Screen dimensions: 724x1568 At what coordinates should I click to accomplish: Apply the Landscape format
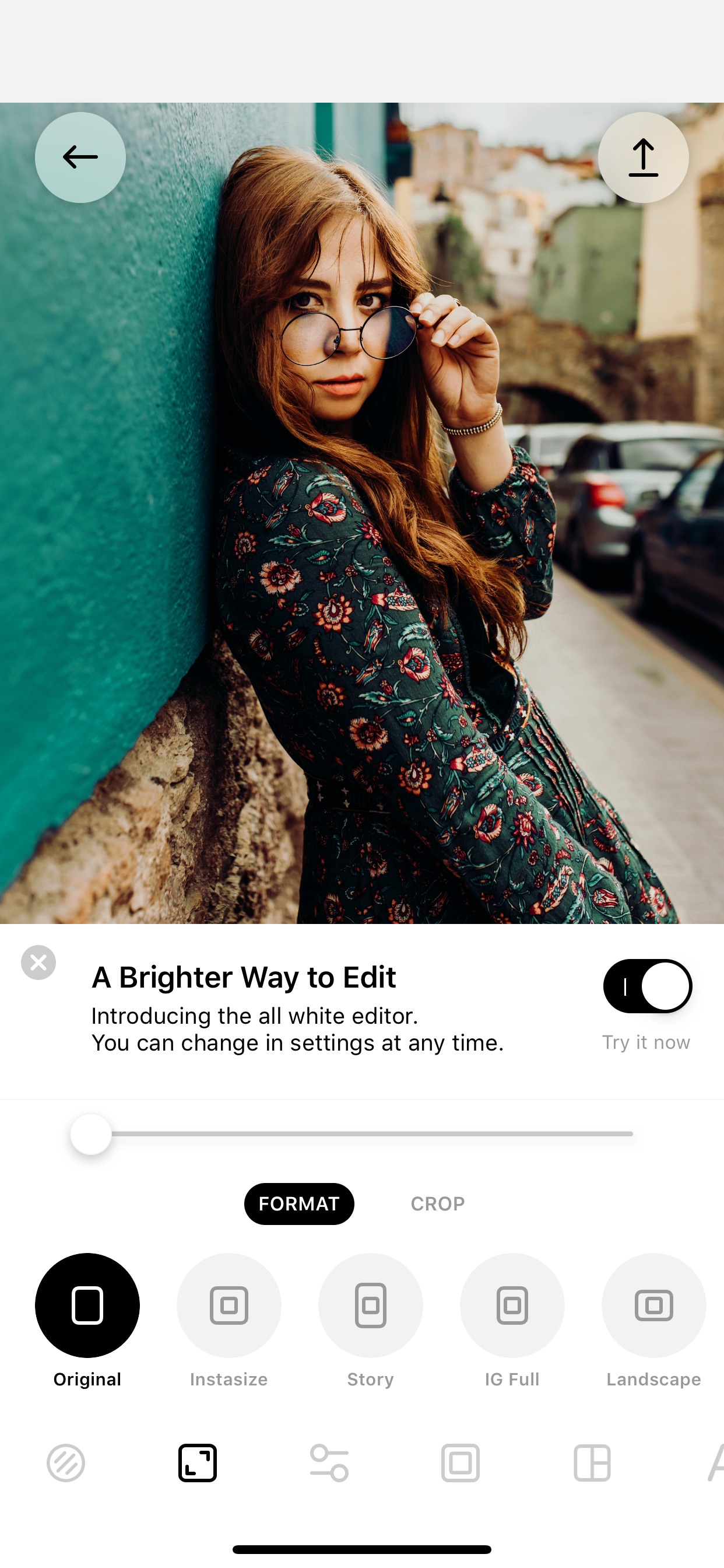tap(653, 1305)
